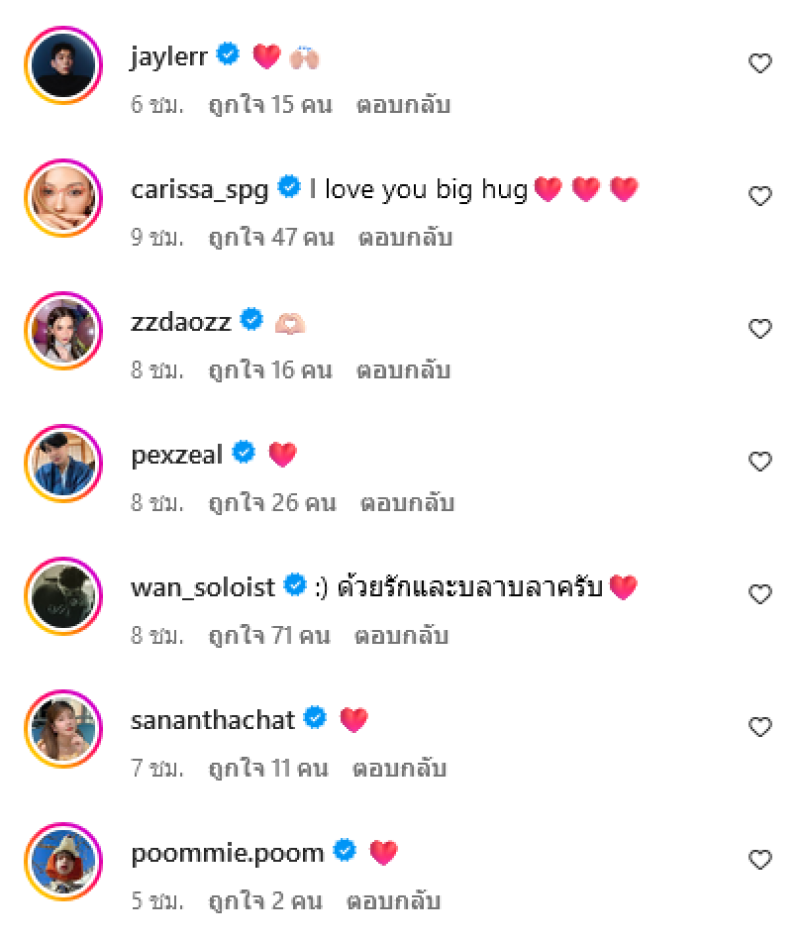800x941 pixels.
Task: Open zzdaozz's profile avatar
Action: click(63, 329)
